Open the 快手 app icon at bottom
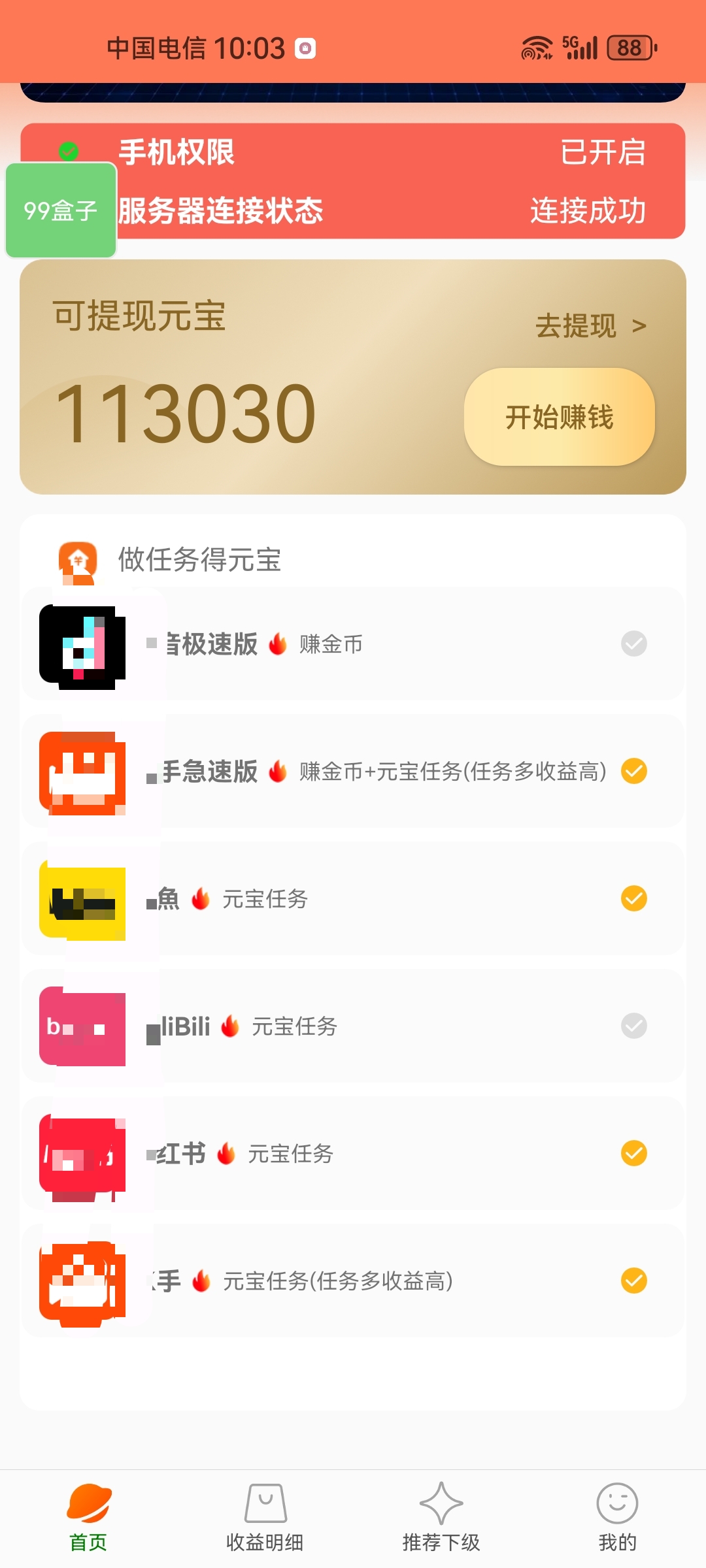The width and height of the screenshot is (706, 1568). 82,1281
